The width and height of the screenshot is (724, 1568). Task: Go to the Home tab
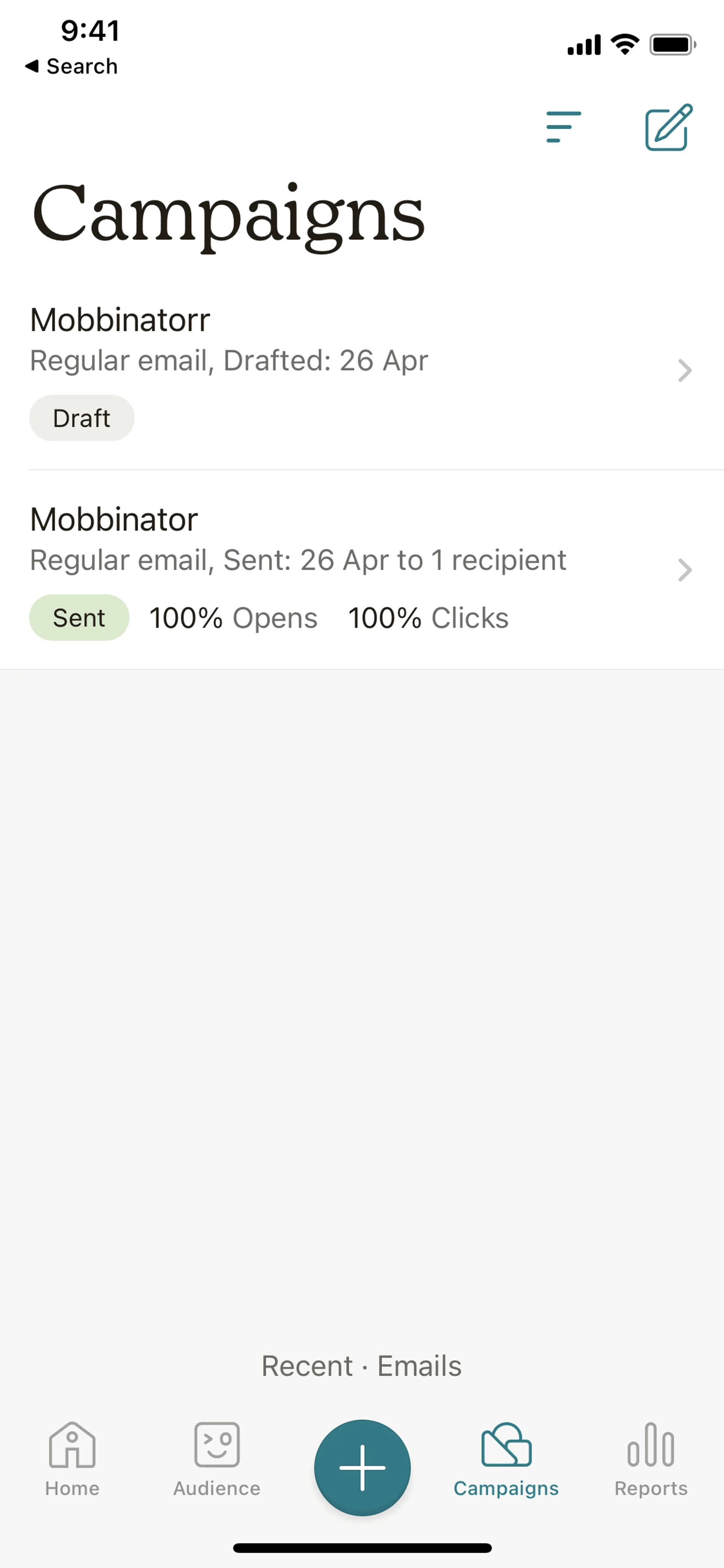72,1459
